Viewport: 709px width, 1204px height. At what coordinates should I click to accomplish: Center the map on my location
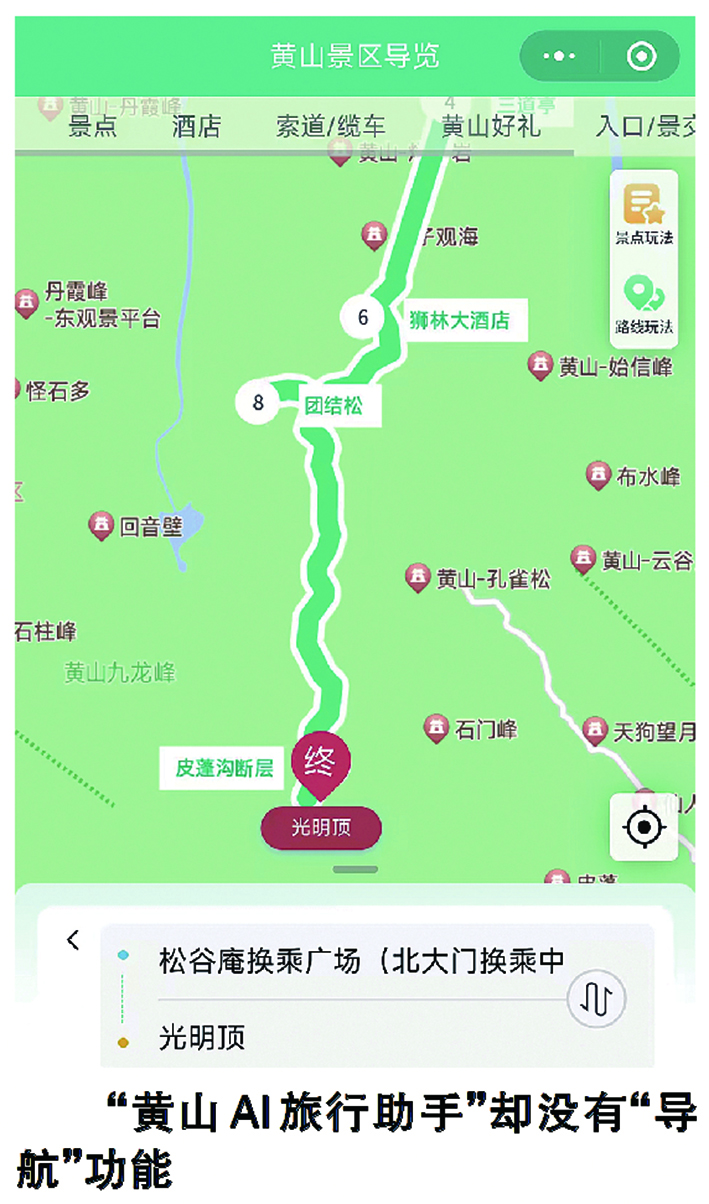(644, 827)
